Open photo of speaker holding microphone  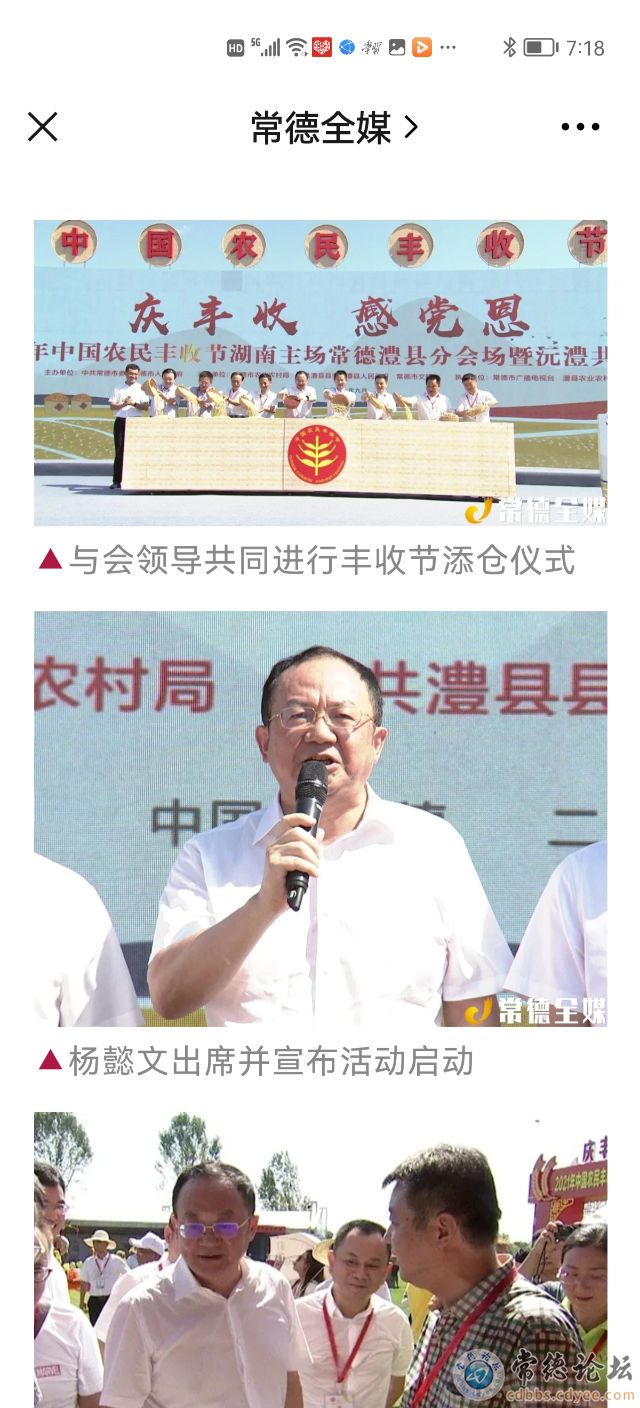(x=320, y=818)
